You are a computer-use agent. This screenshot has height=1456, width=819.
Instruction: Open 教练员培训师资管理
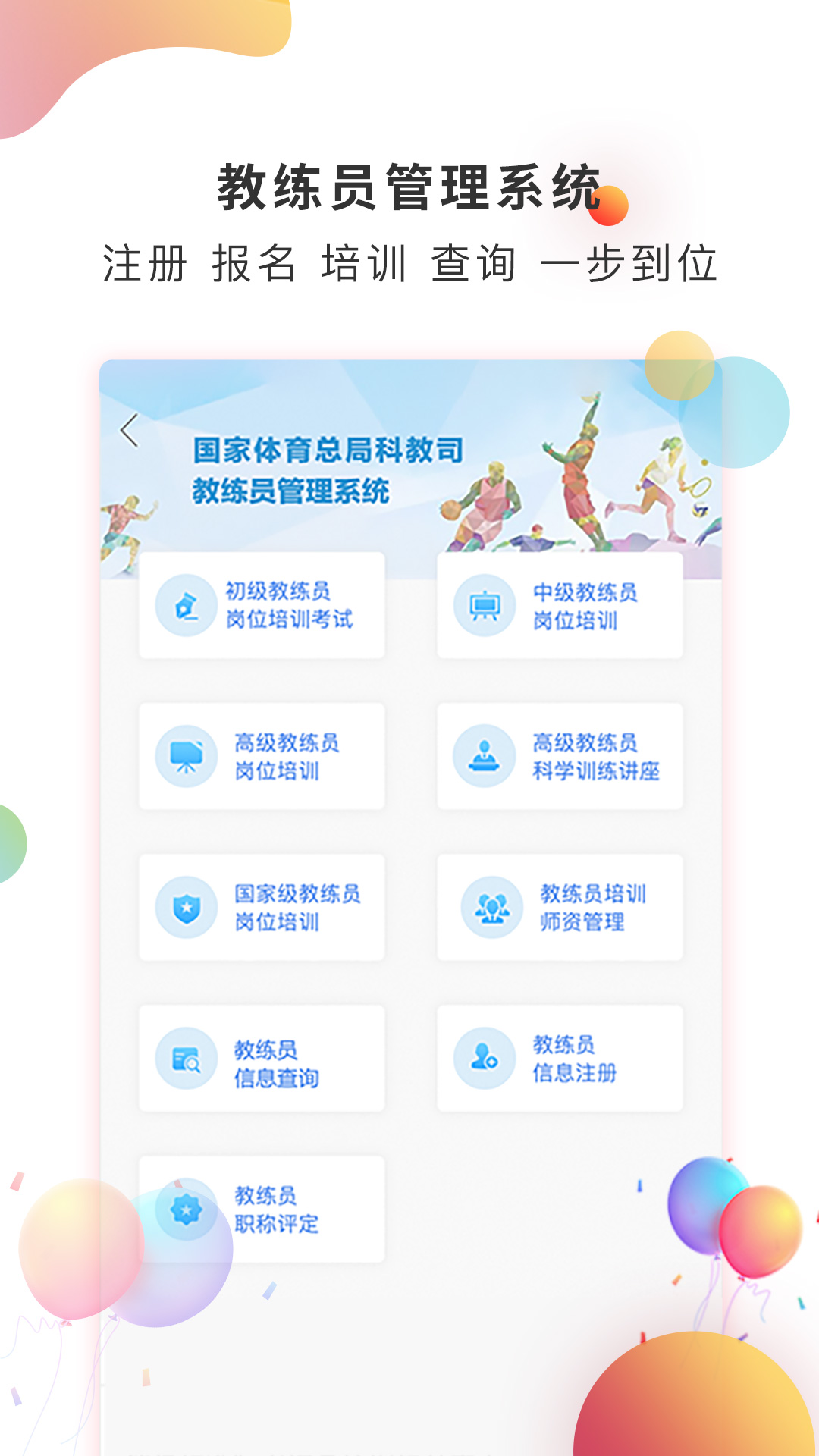coord(561,906)
